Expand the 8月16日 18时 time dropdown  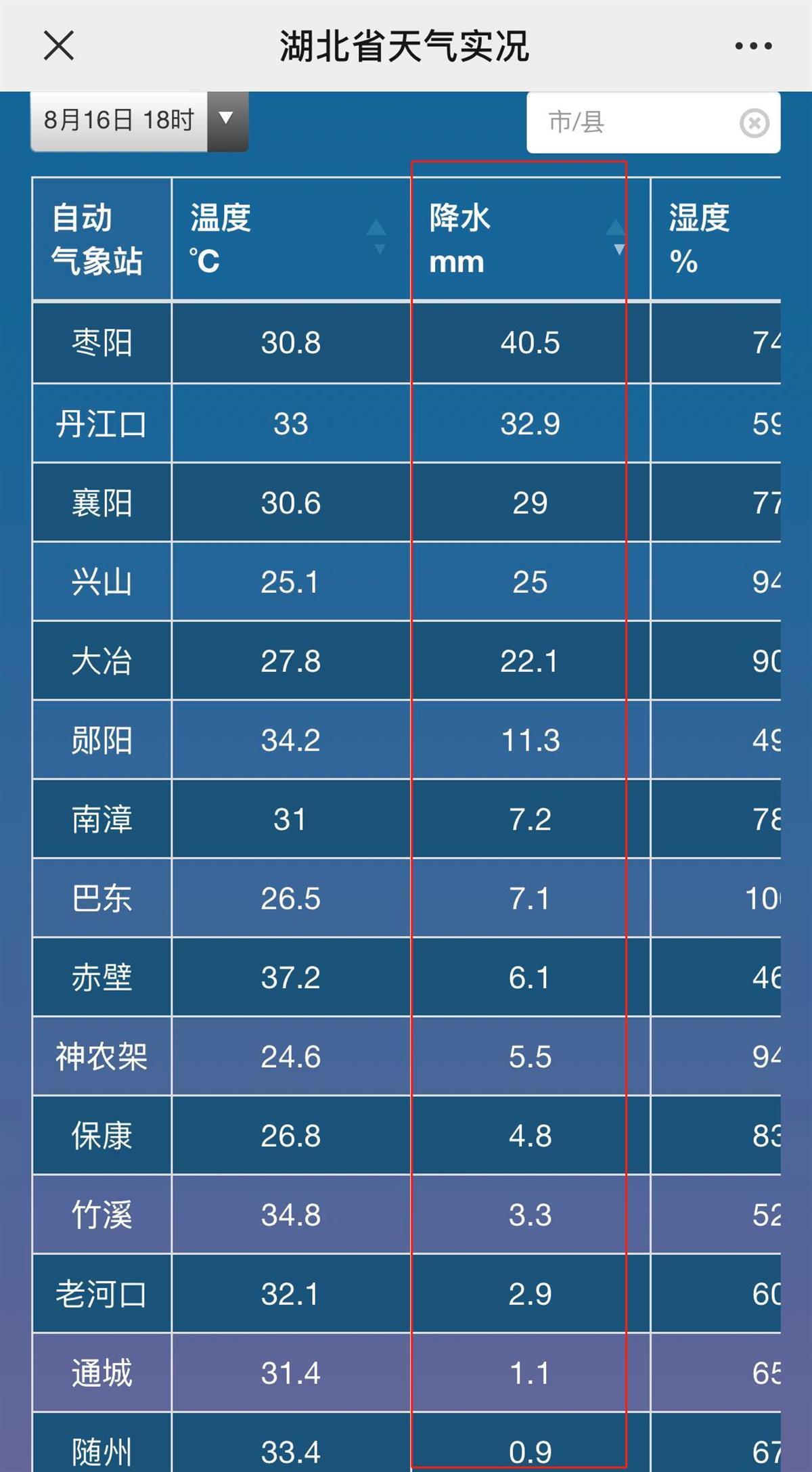[x=139, y=120]
